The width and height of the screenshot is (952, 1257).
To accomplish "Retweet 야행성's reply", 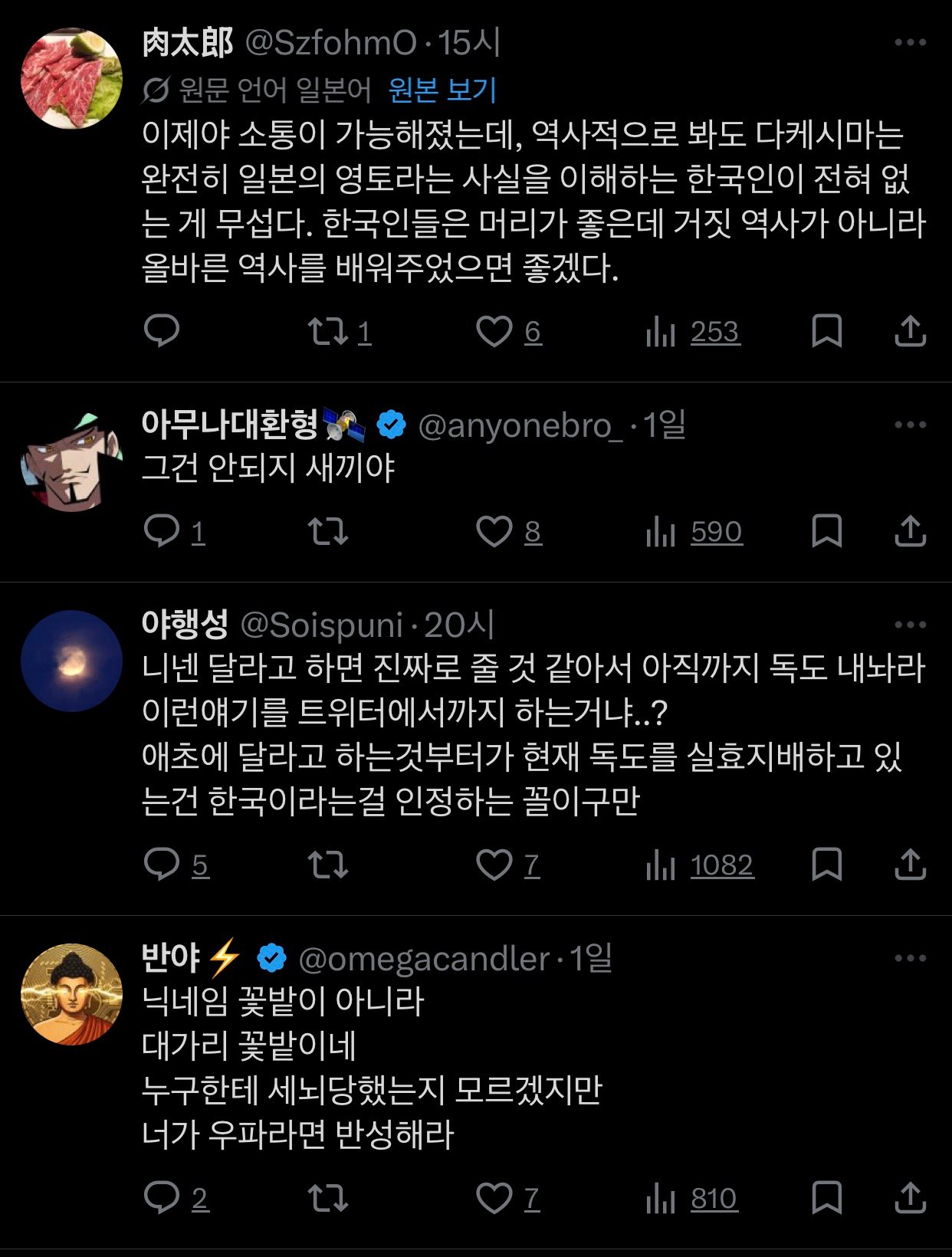I will (328, 865).
